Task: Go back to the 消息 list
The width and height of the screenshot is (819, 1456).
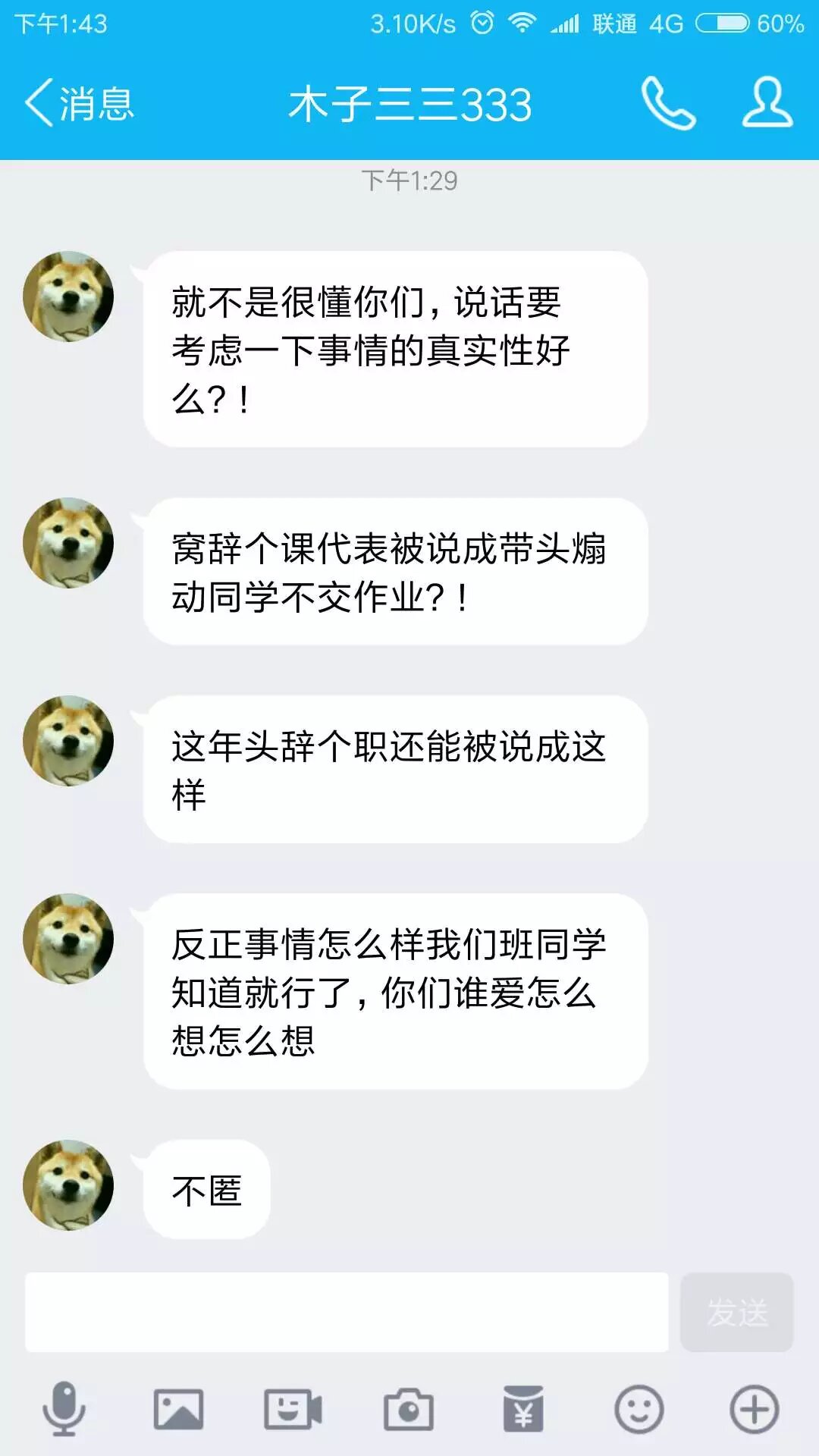Action: click(x=79, y=103)
